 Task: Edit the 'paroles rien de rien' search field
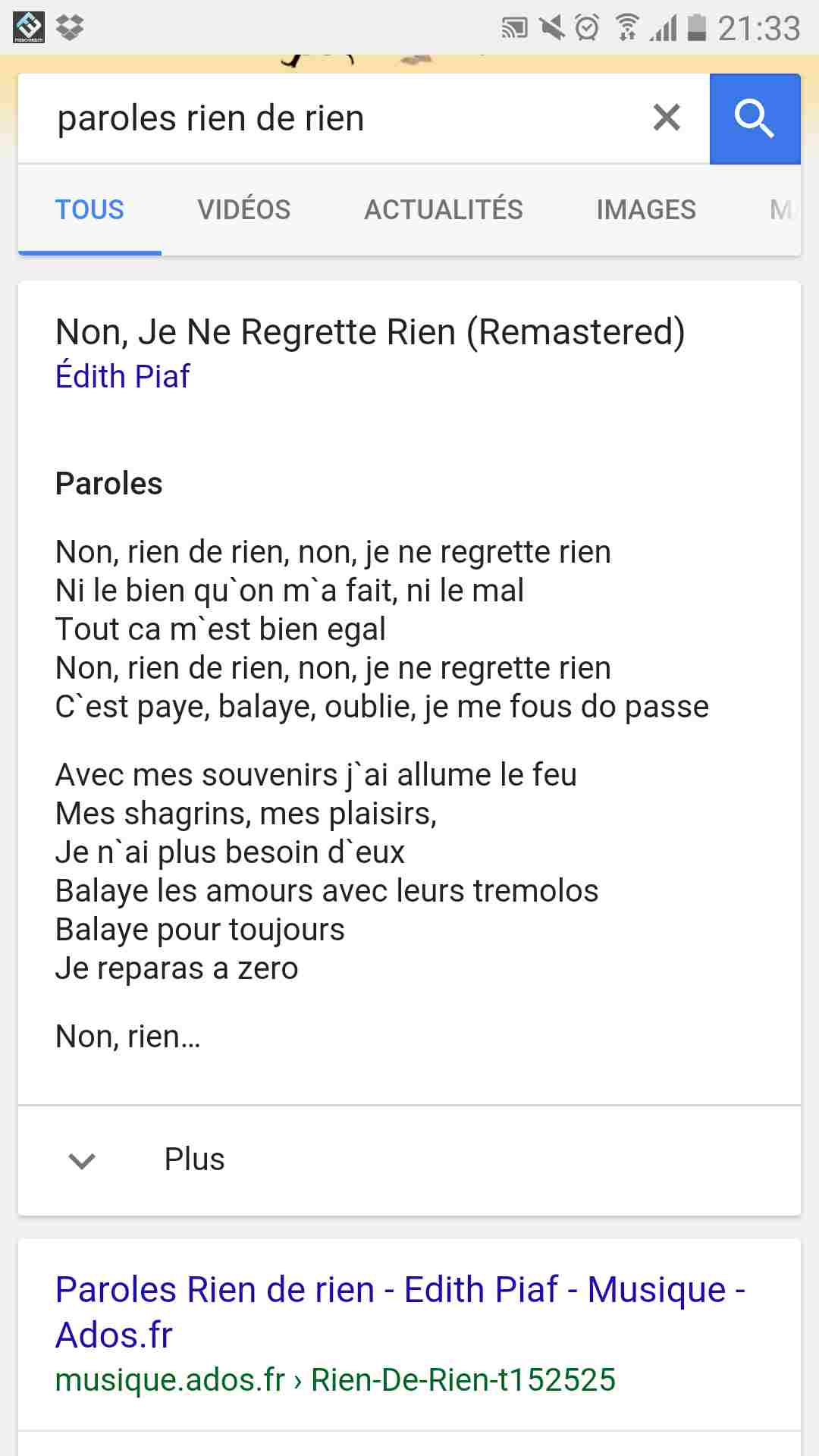334,118
